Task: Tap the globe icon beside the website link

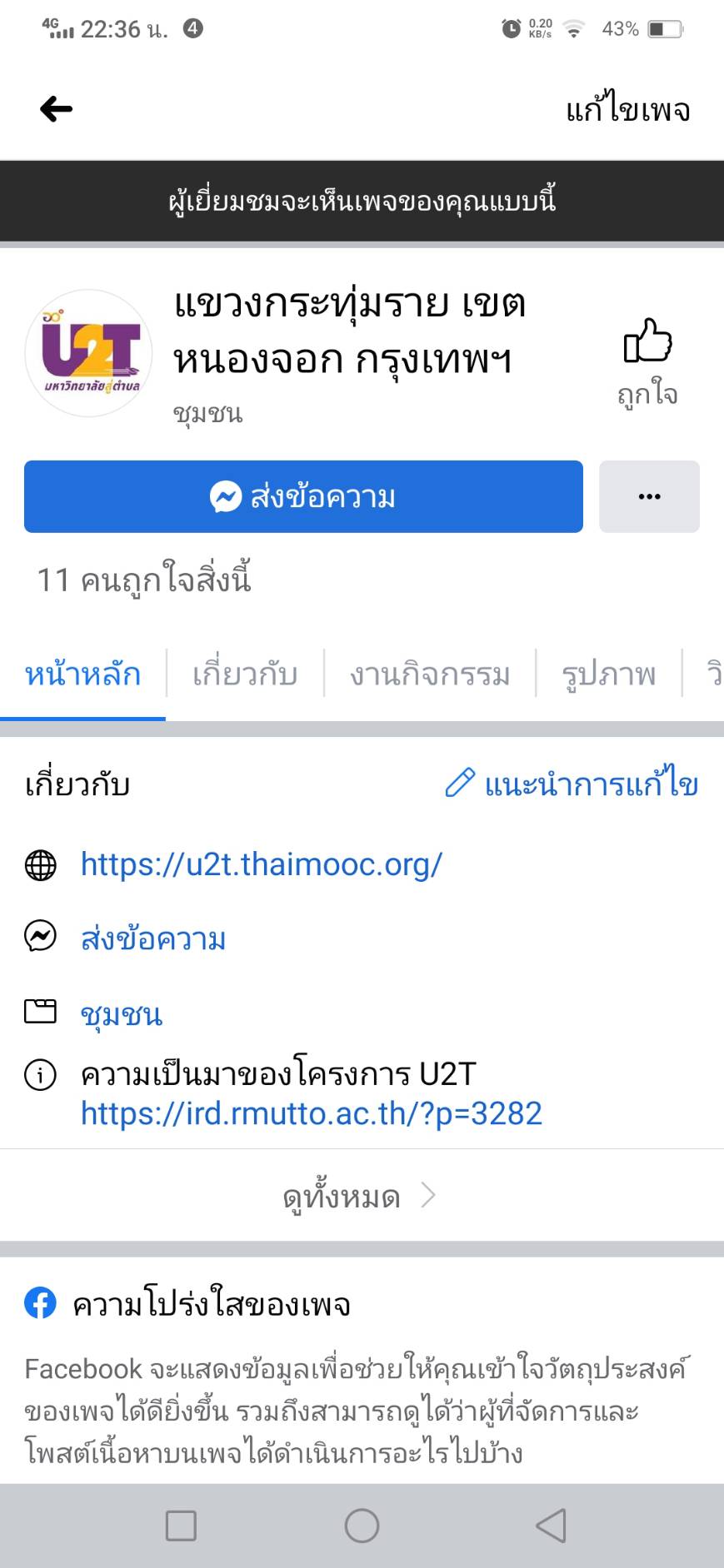Action: pyautogui.click(x=39, y=864)
